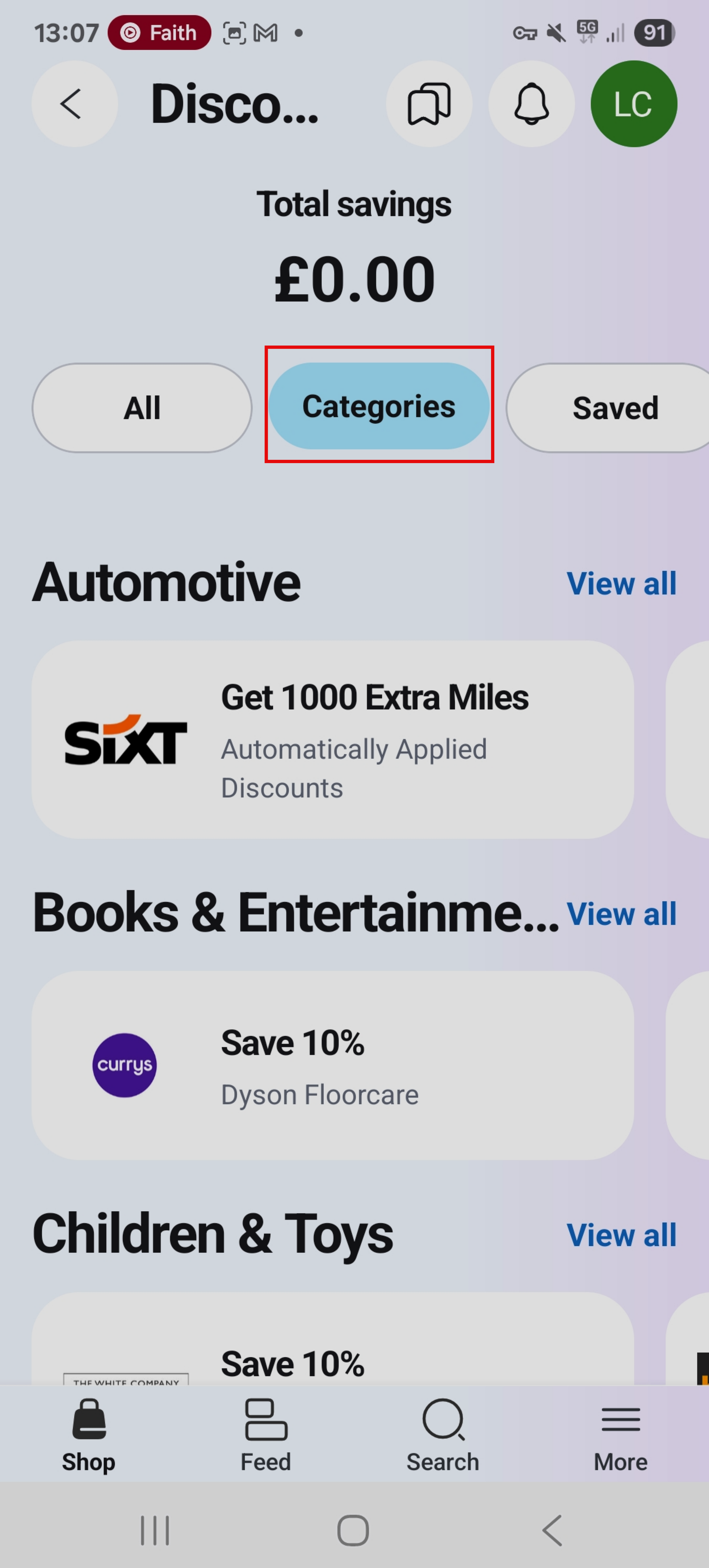The height and width of the screenshot is (1568, 709).
Task: Go to the Search tab
Action: (x=443, y=1435)
